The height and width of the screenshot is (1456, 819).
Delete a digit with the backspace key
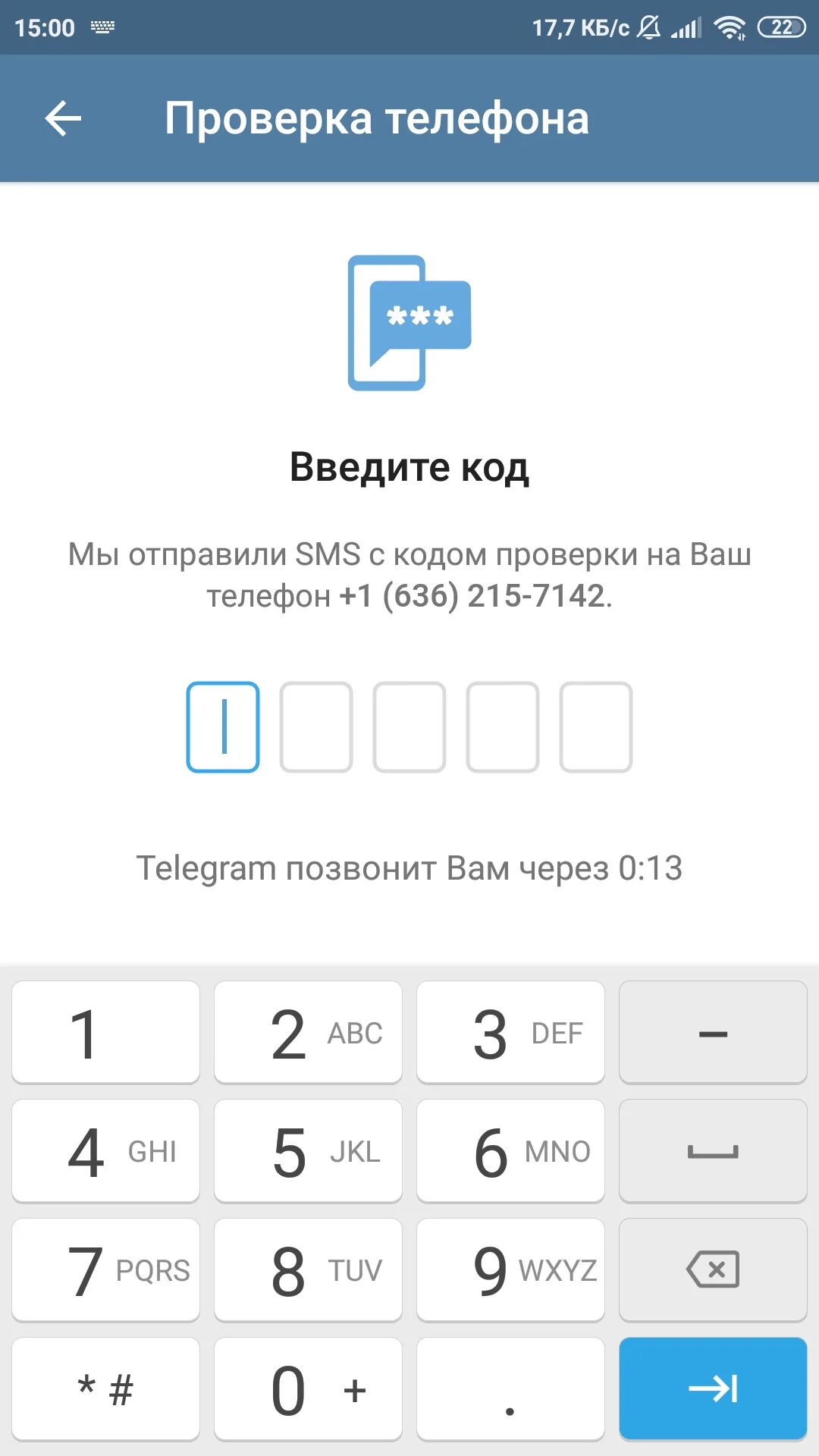point(713,1270)
